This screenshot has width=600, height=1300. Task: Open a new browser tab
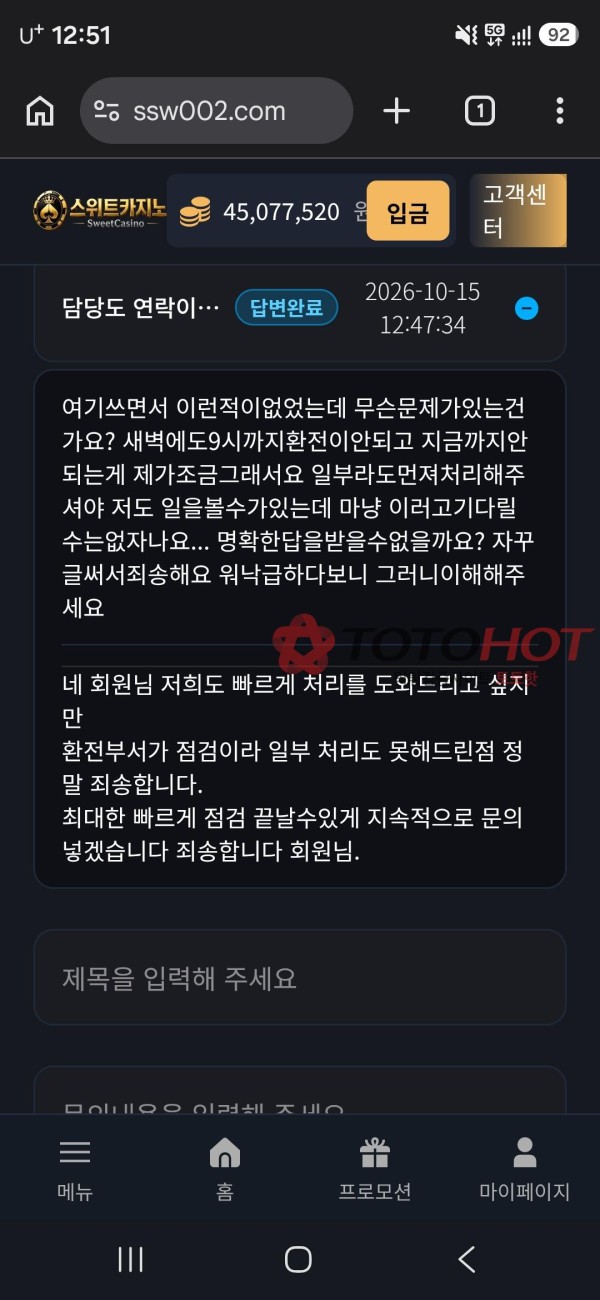tap(397, 111)
